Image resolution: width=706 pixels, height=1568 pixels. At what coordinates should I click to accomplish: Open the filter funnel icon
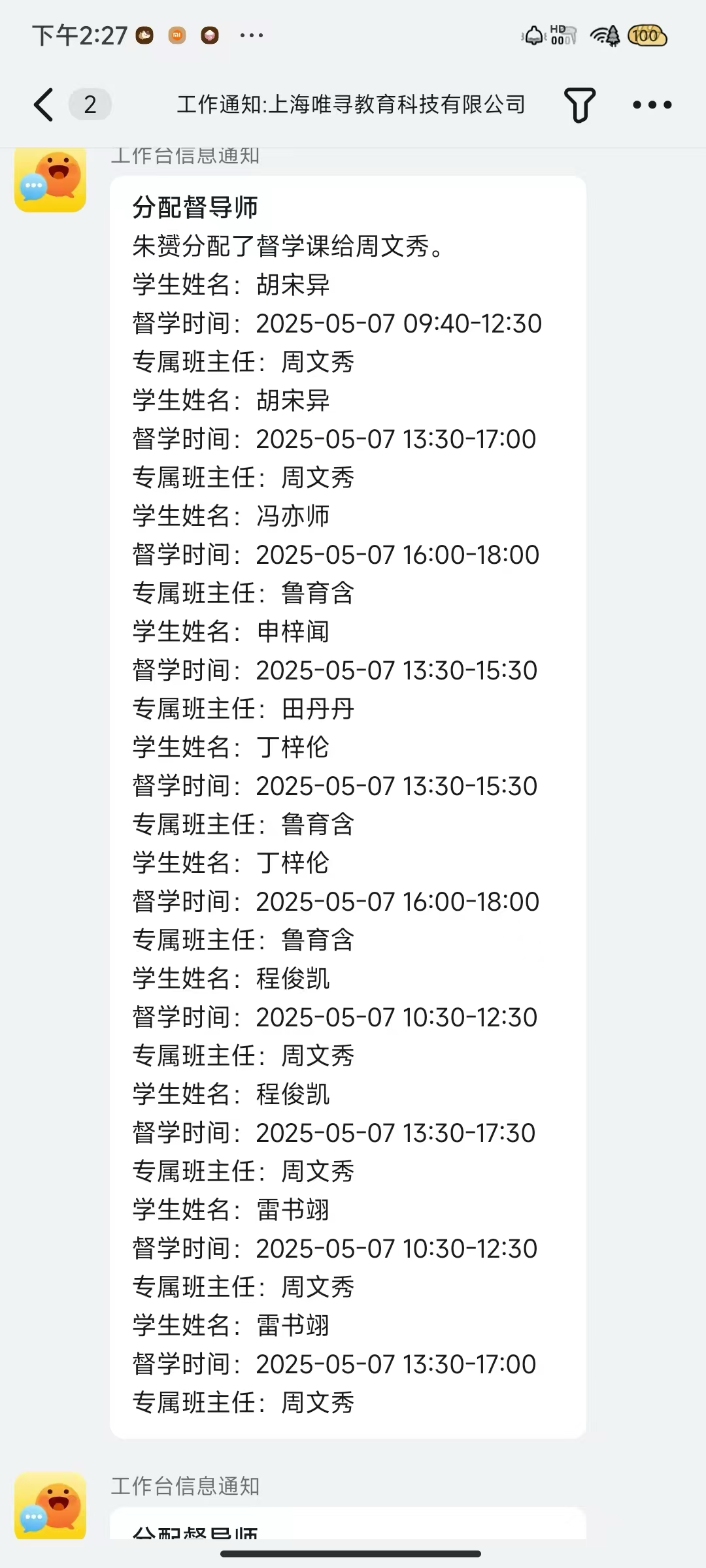coord(579,105)
